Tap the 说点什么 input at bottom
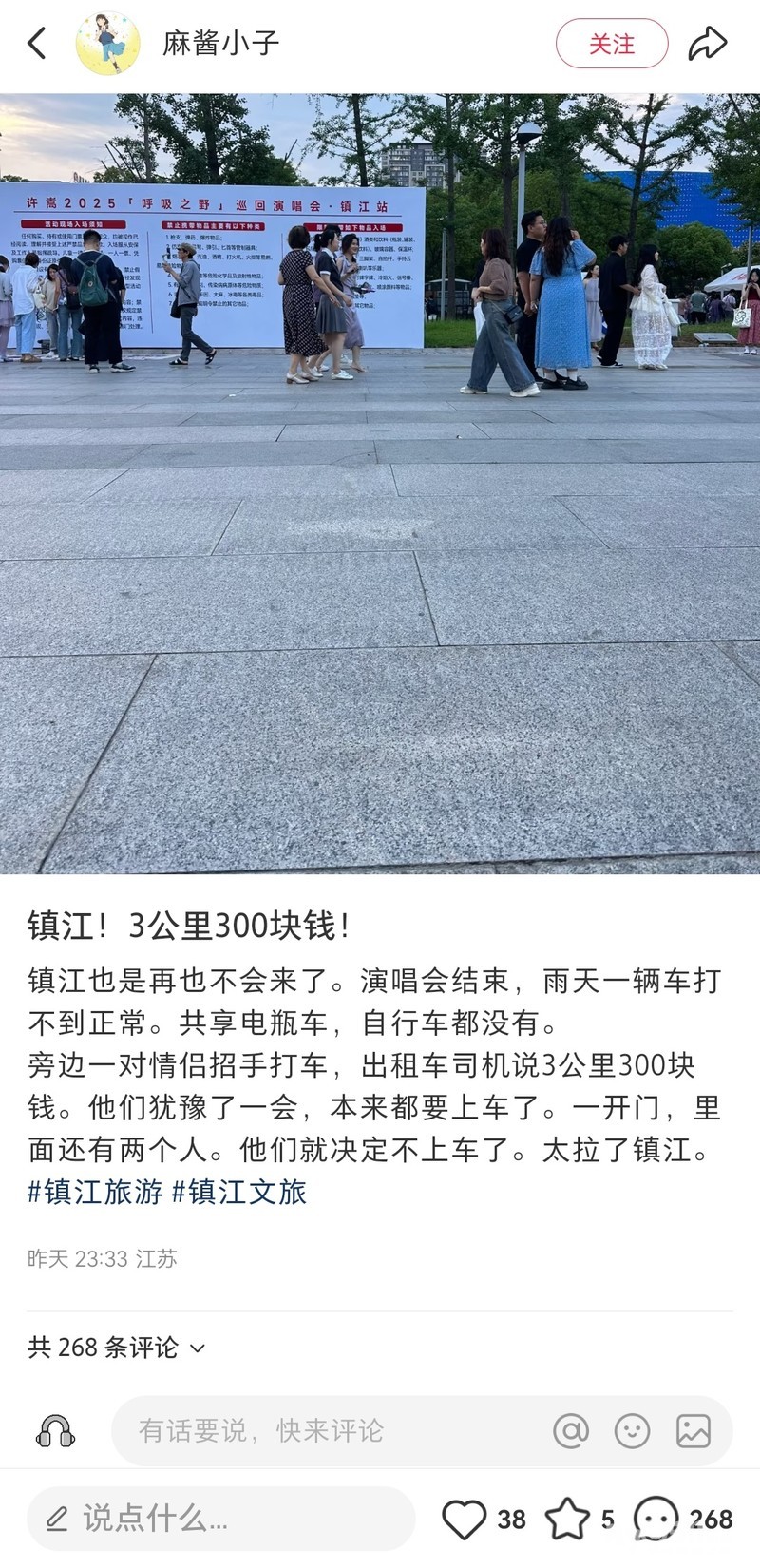760x1568 pixels. click(x=220, y=1519)
